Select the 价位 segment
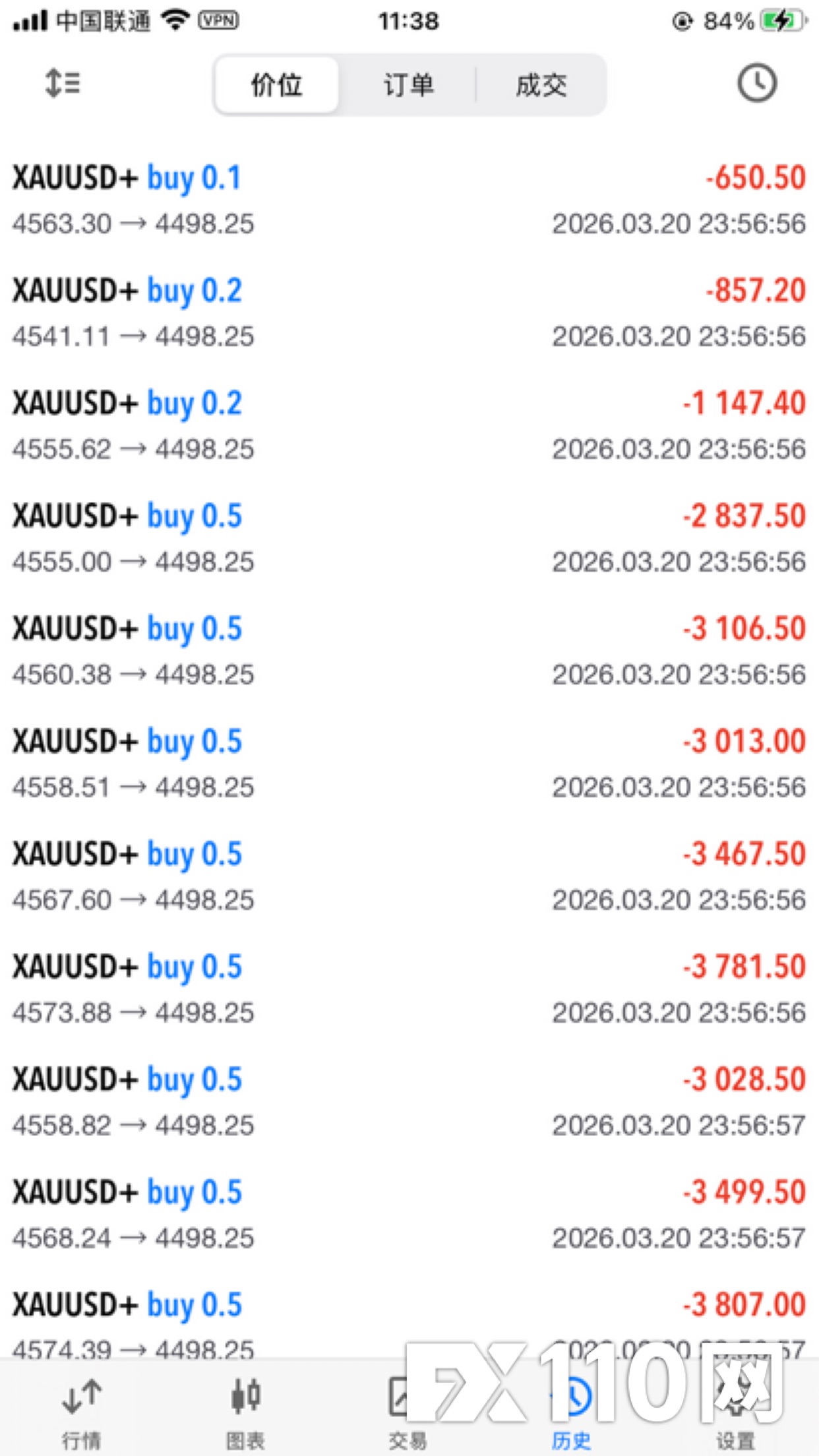 tap(277, 85)
